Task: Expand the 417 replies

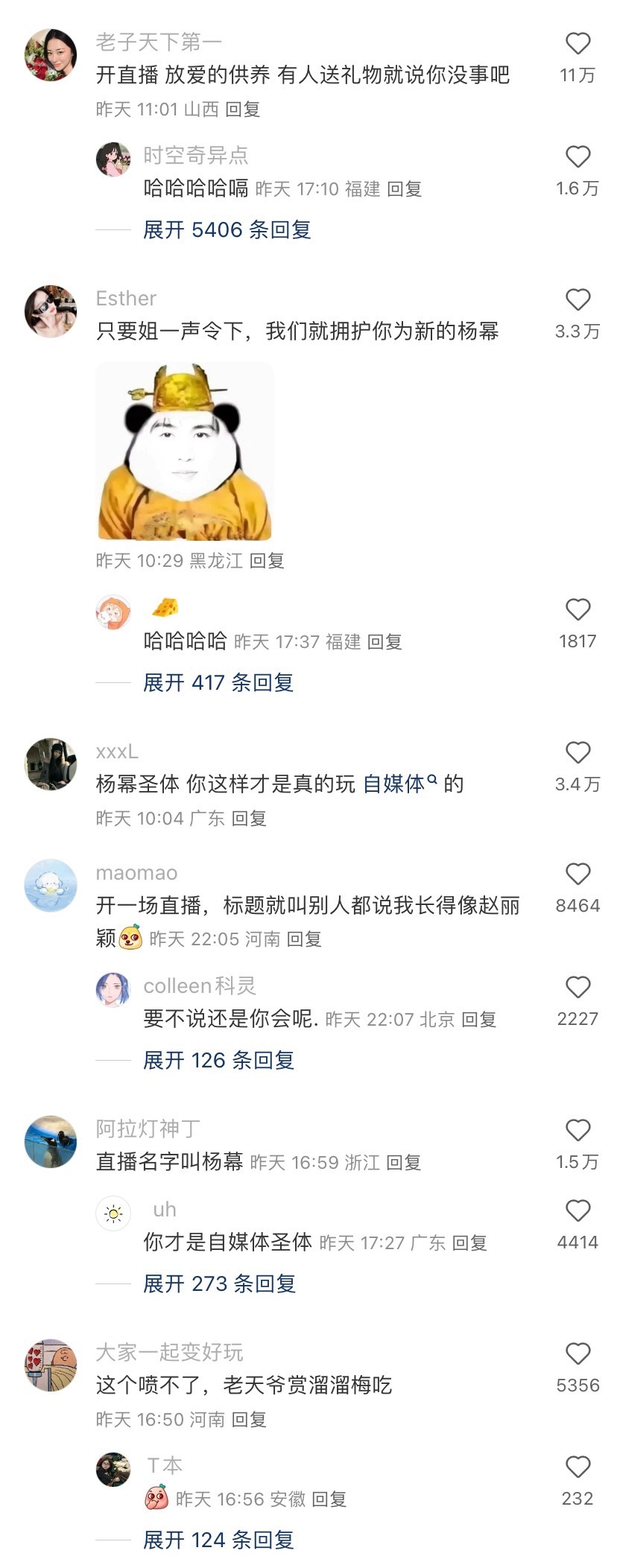Action: point(218,683)
